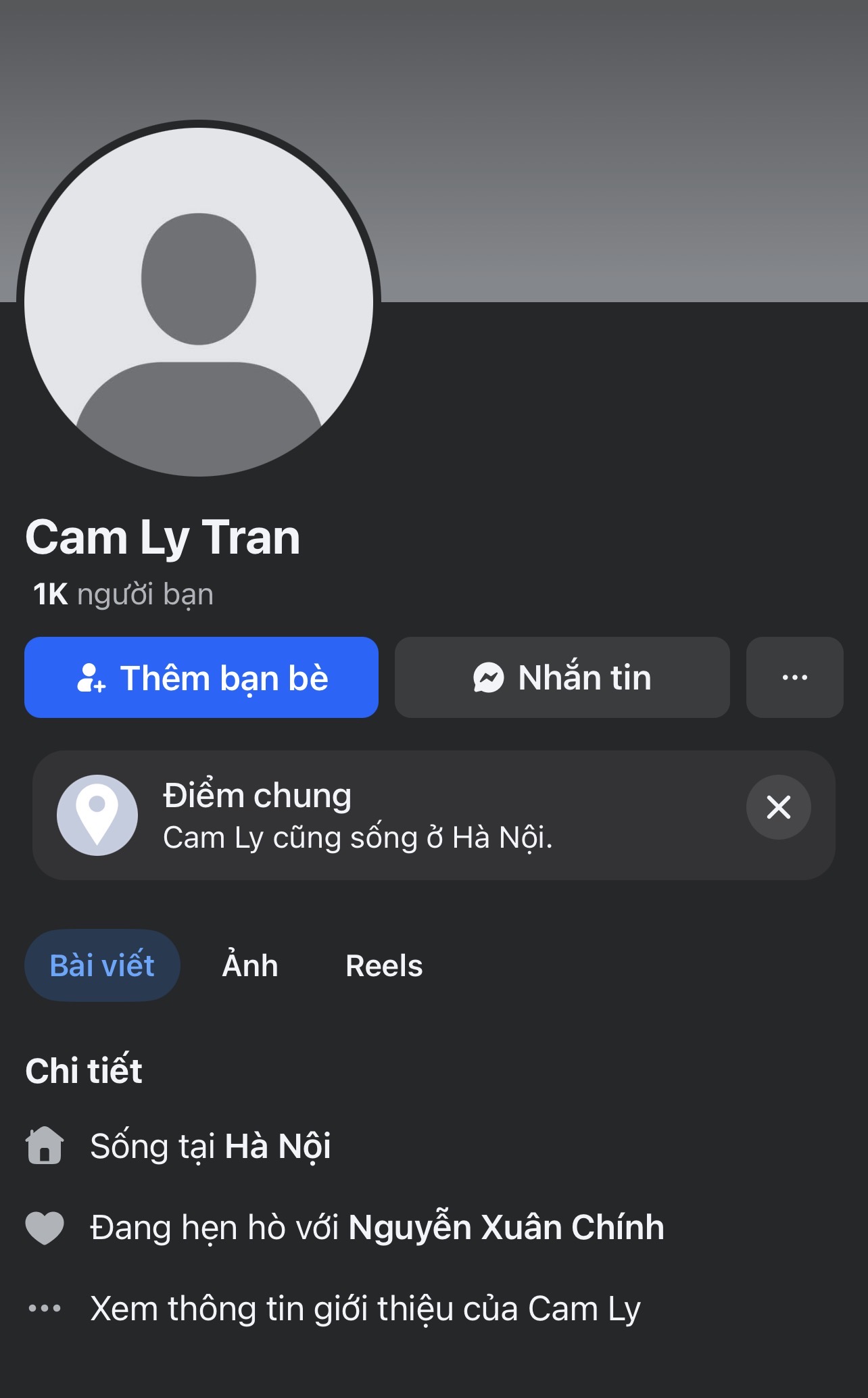
Task: Switch to the Ảnh tab
Action: click(x=250, y=965)
